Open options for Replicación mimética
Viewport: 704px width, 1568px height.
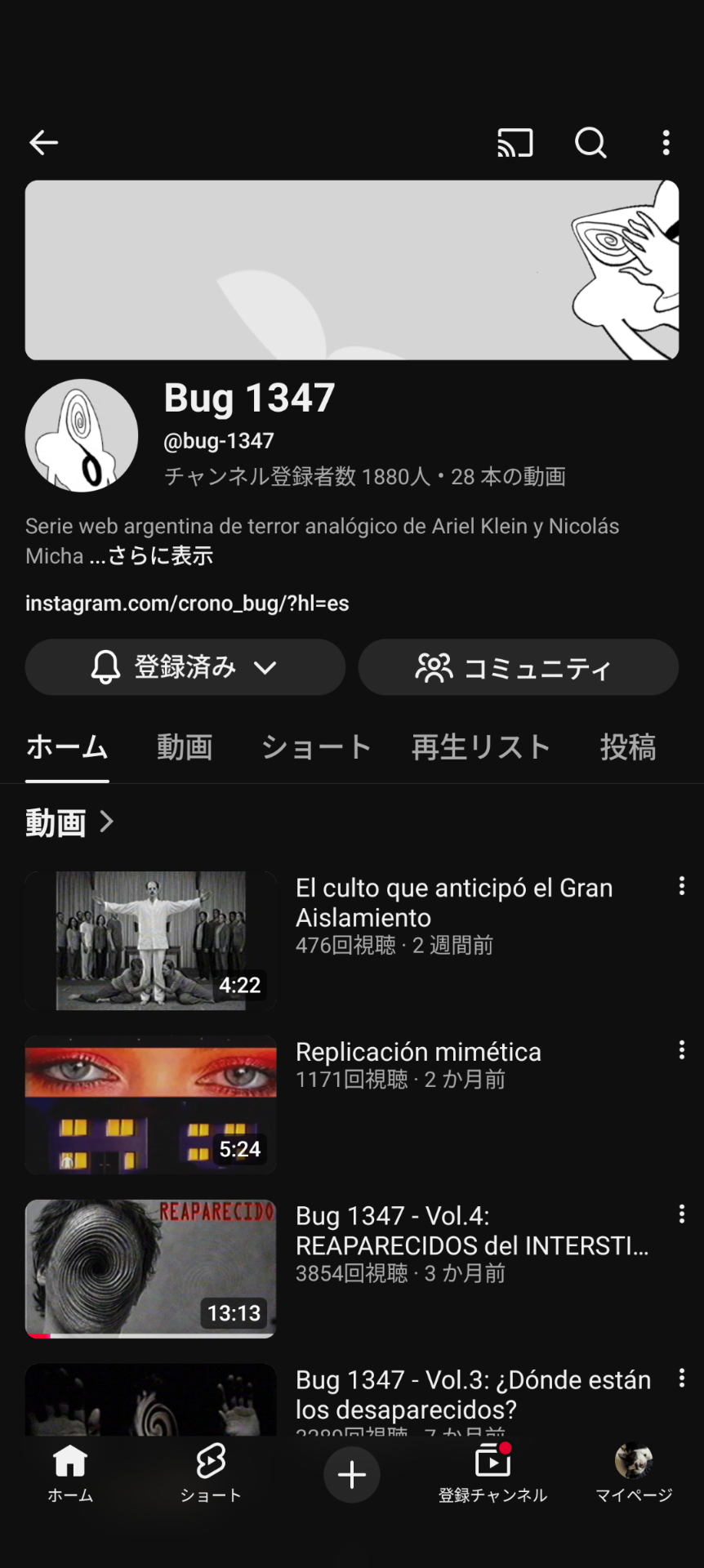[x=682, y=1050]
